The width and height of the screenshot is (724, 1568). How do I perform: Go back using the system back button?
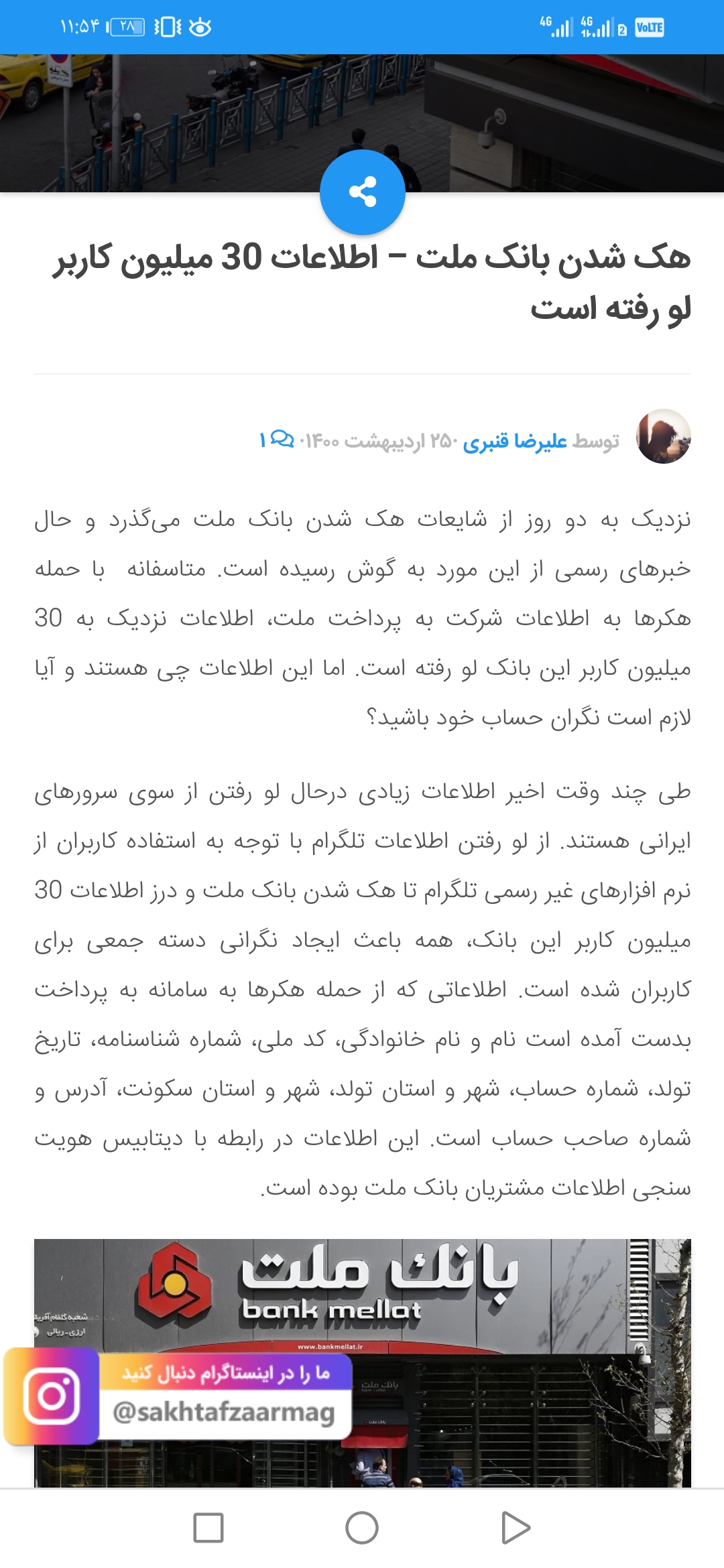[515, 1528]
